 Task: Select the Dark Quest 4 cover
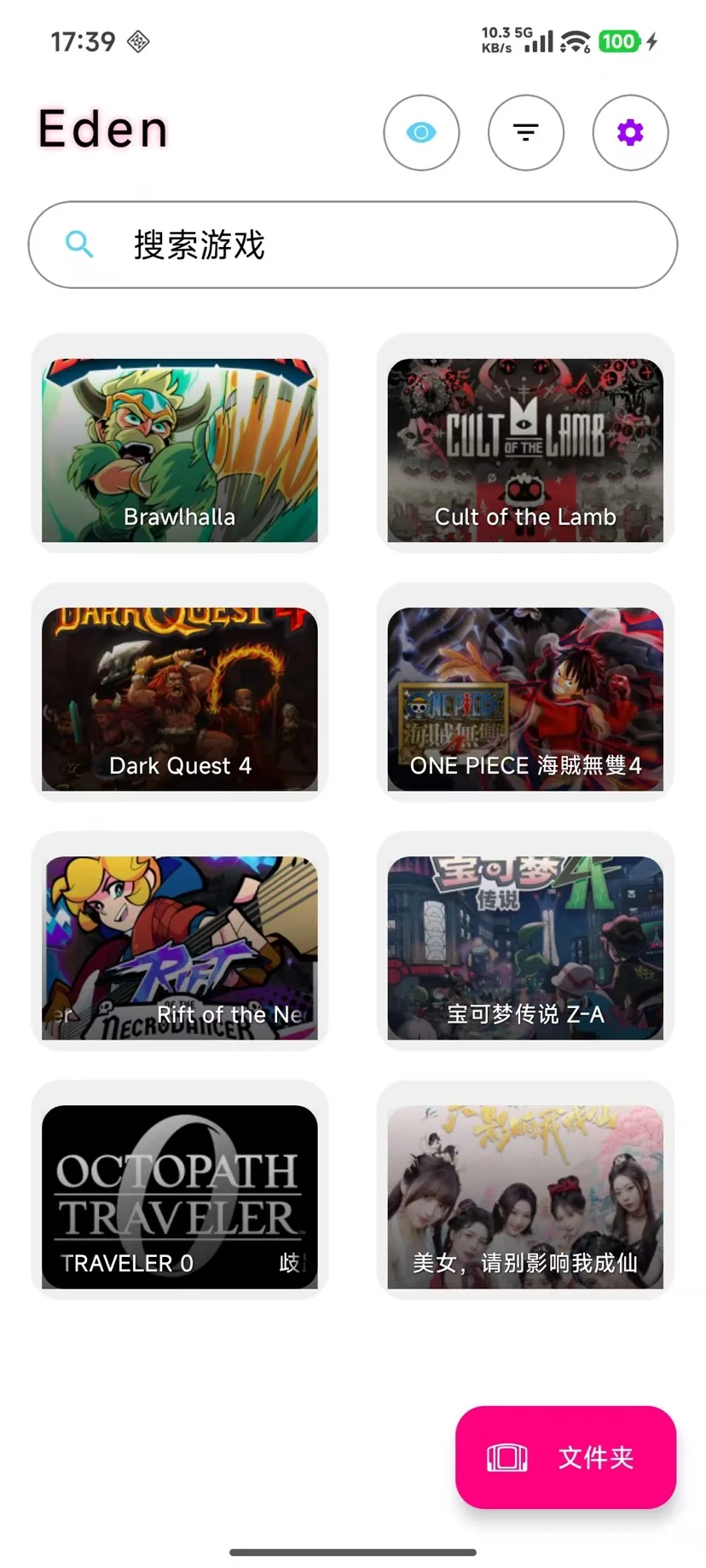tap(180, 697)
